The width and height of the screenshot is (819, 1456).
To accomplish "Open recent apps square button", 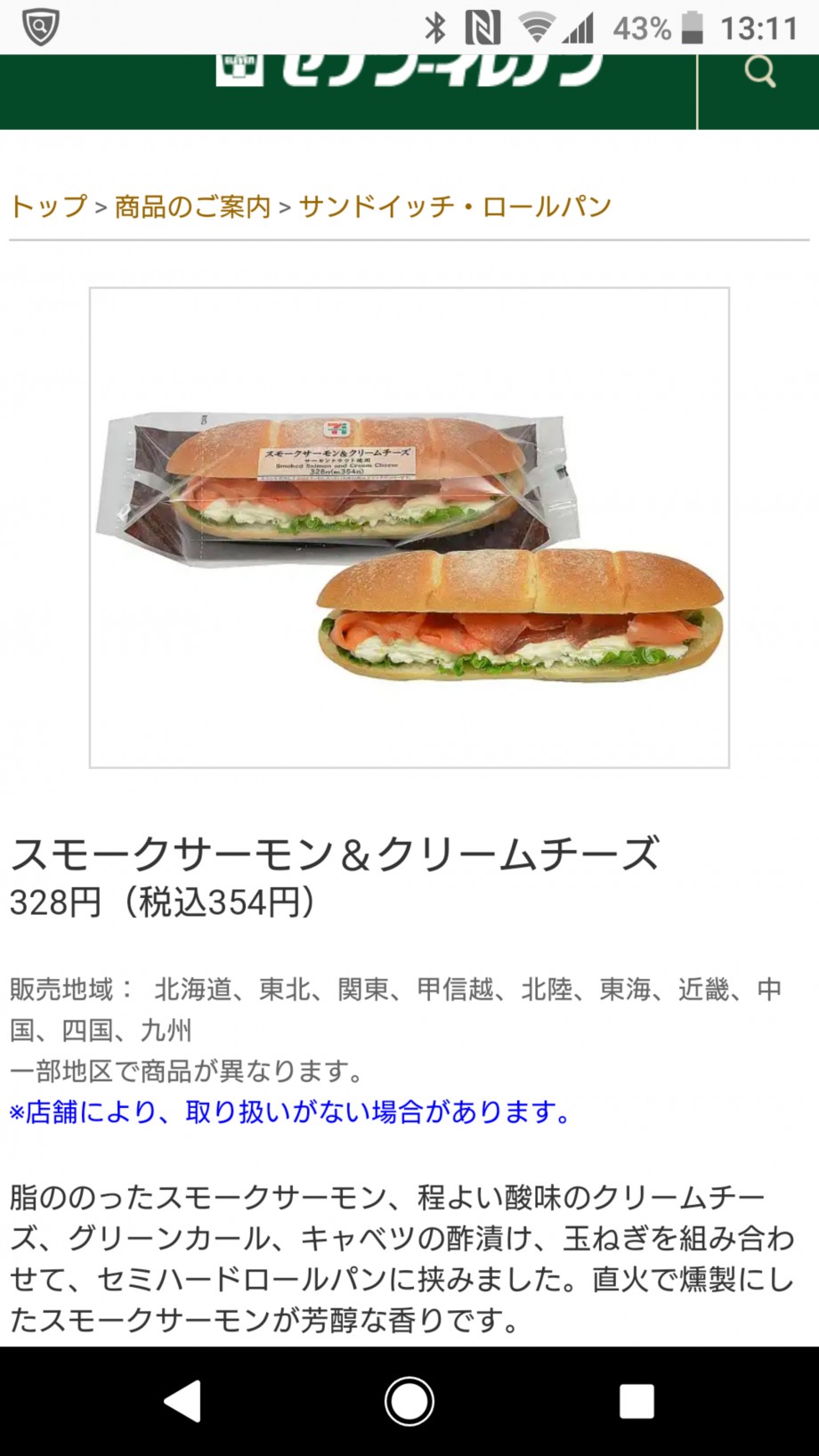I will (637, 1401).
